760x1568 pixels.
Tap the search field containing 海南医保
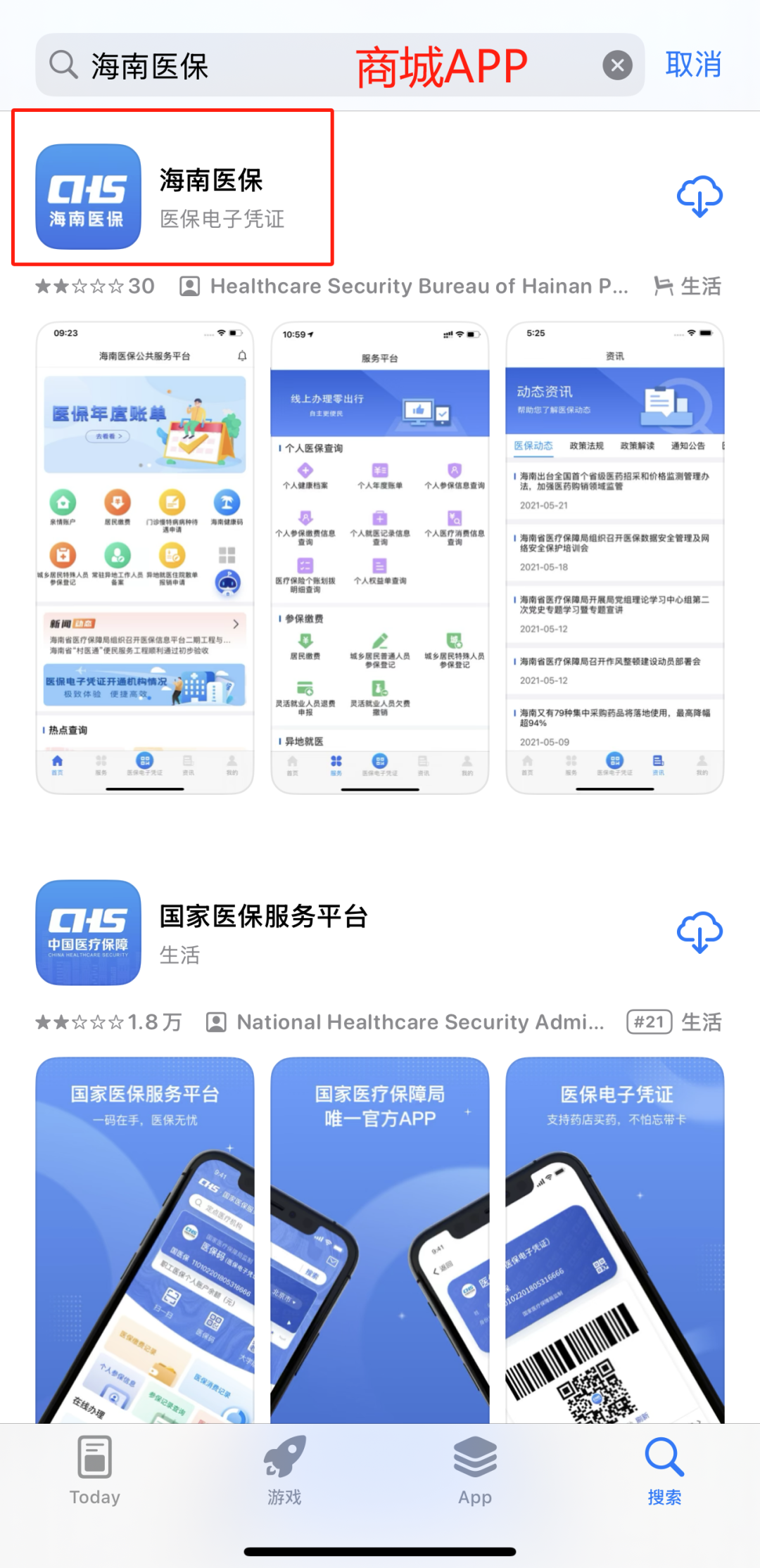pyautogui.click(x=340, y=65)
